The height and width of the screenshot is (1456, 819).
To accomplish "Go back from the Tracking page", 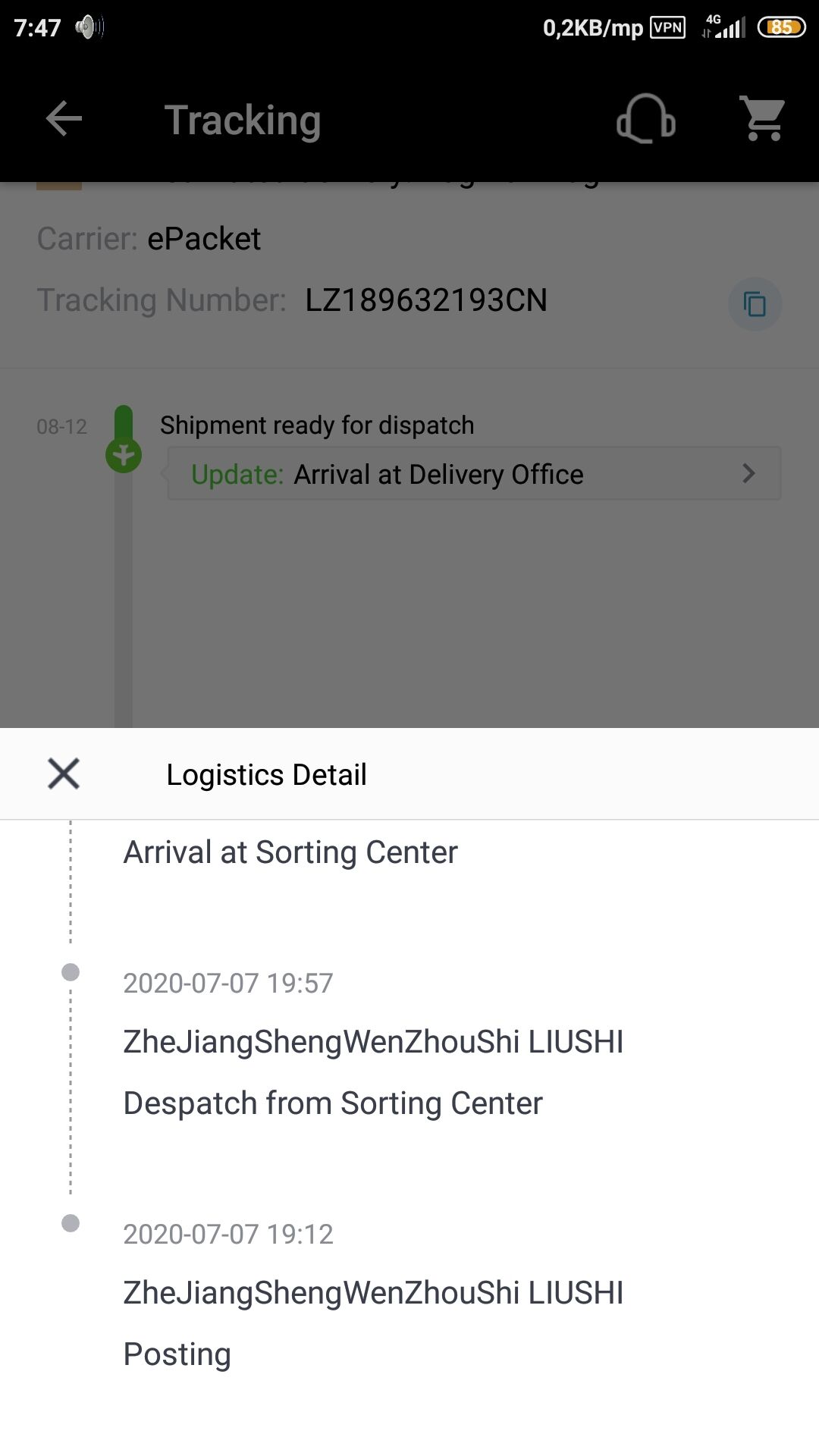I will [x=64, y=119].
